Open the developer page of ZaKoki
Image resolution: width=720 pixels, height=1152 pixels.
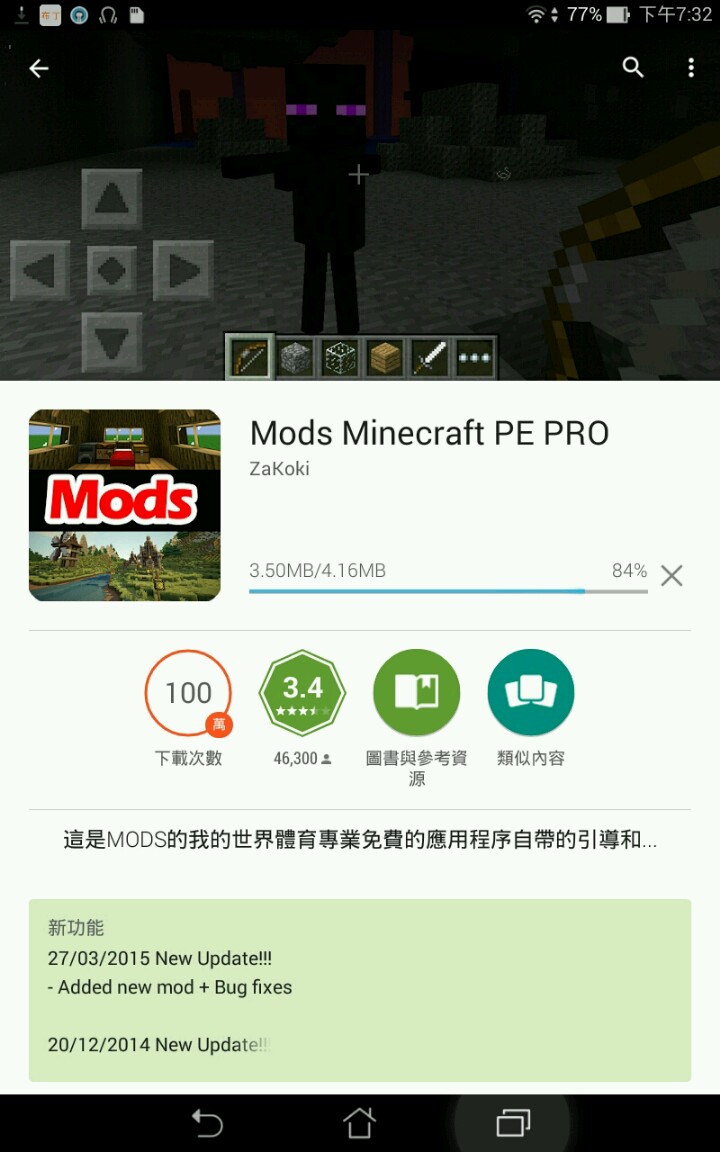(279, 469)
